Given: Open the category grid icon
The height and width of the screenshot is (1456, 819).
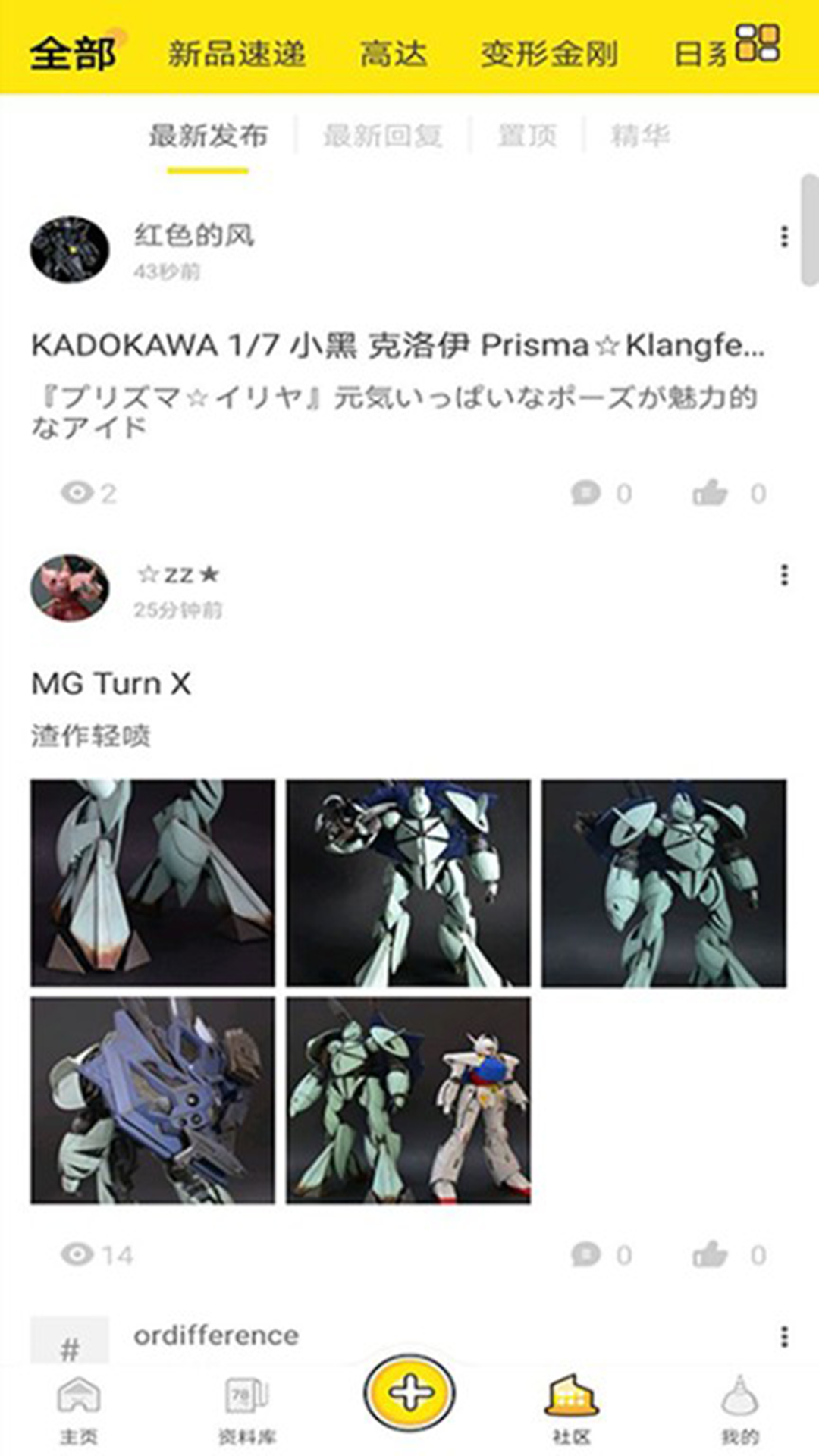Looking at the screenshot, I should click(x=758, y=42).
